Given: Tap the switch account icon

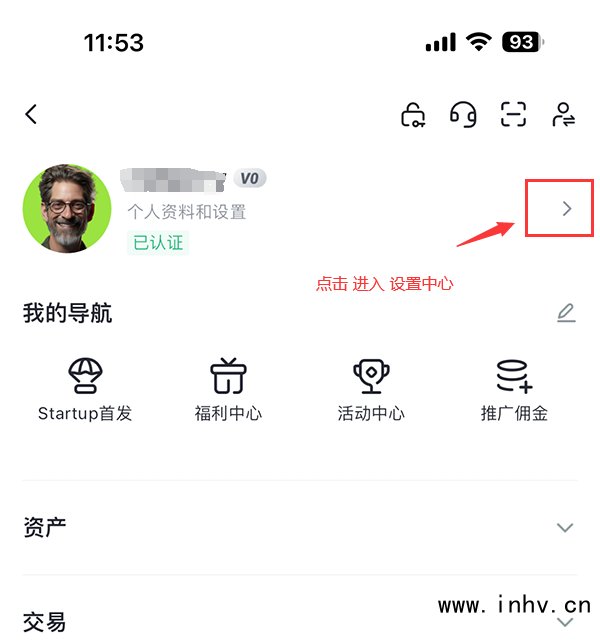Looking at the screenshot, I should (x=563, y=115).
